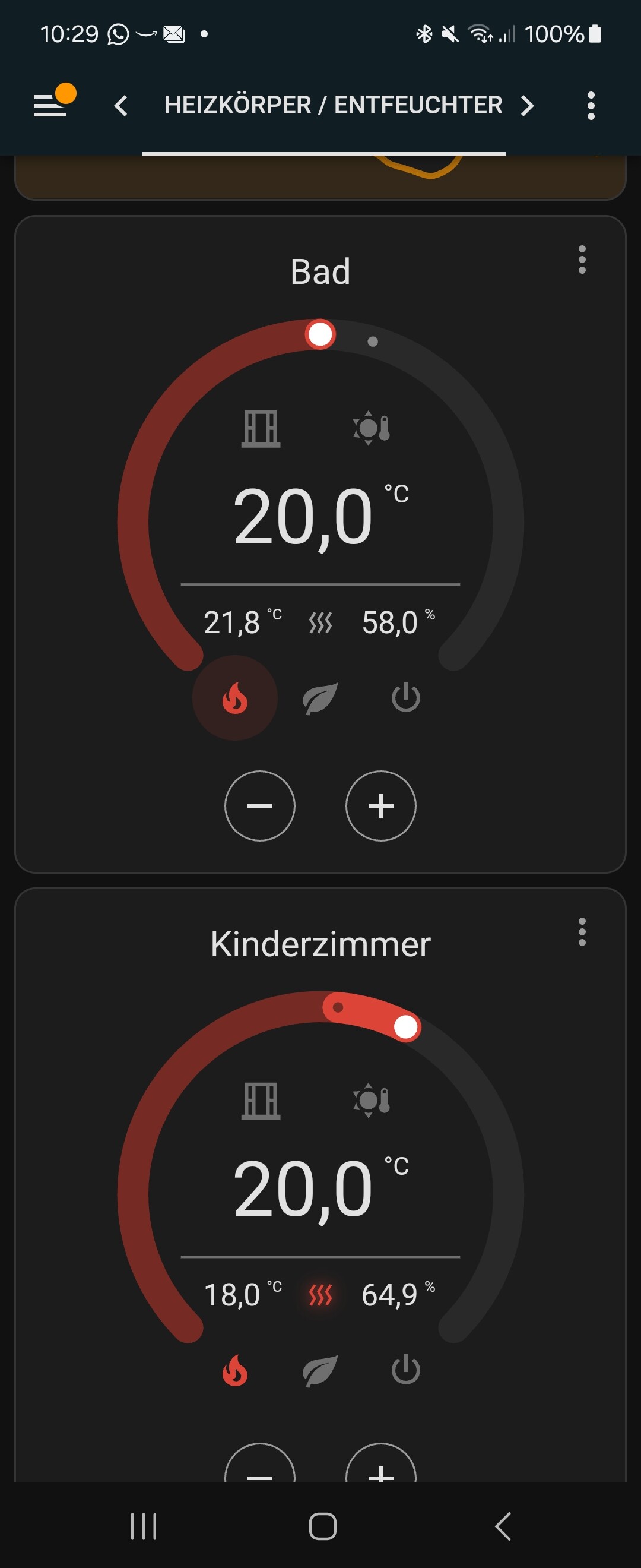The height and width of the screenshot is (1568, 641).
Task: Turn off the Bad thermostat
Action: [405, 697]
